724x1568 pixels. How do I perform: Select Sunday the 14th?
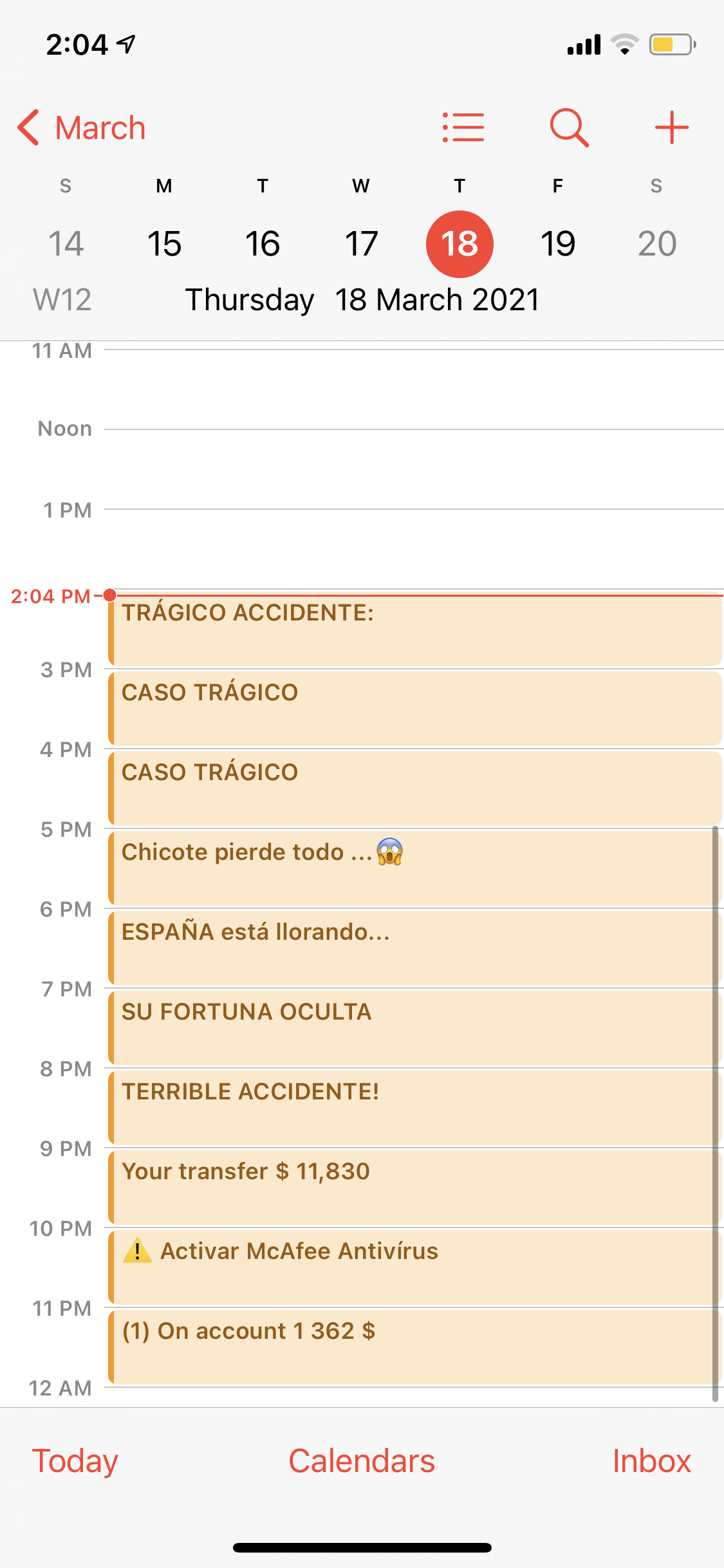click(x=66, y=244)
